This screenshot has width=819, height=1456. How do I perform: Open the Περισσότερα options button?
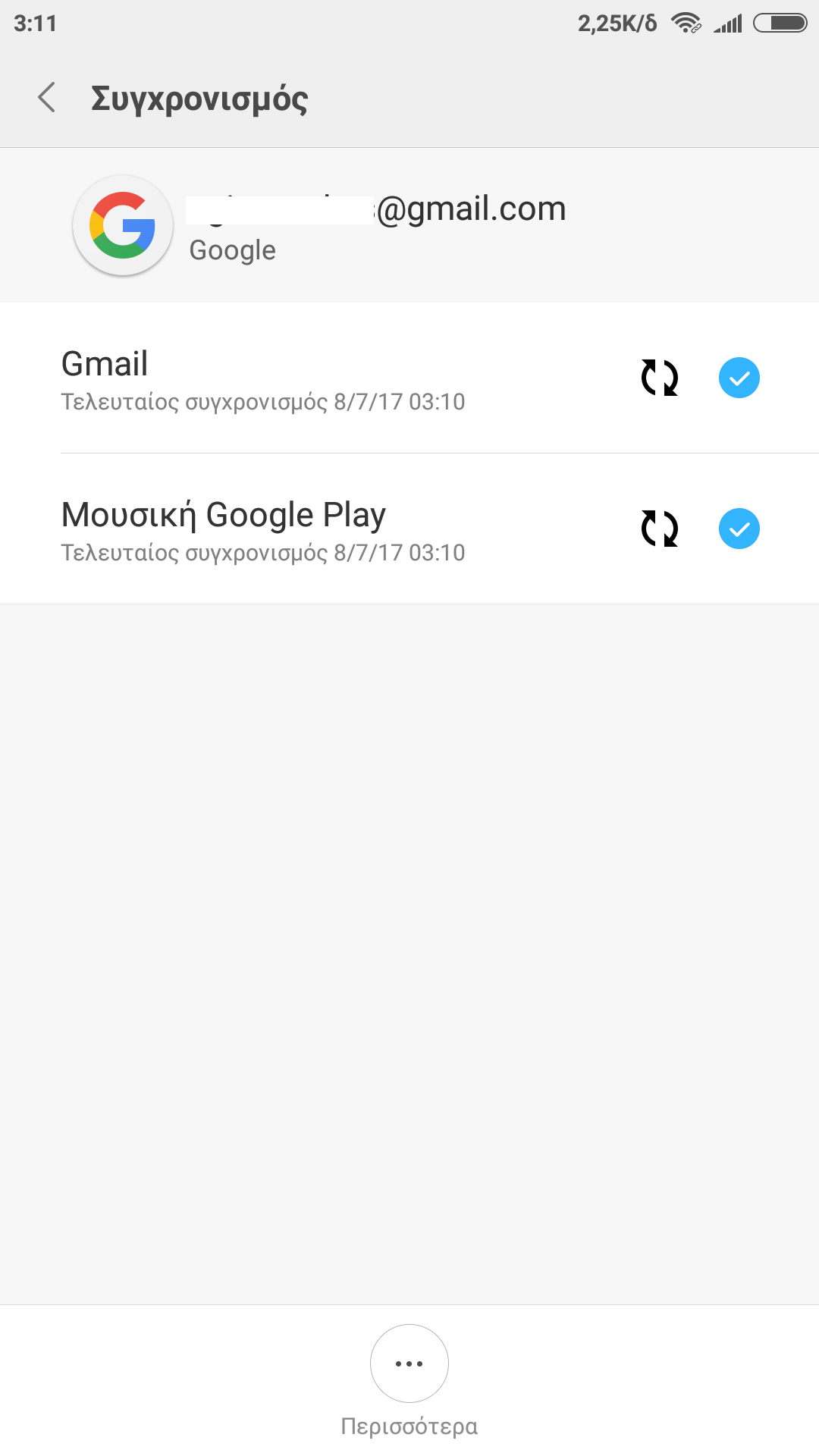click(409, 1363)
